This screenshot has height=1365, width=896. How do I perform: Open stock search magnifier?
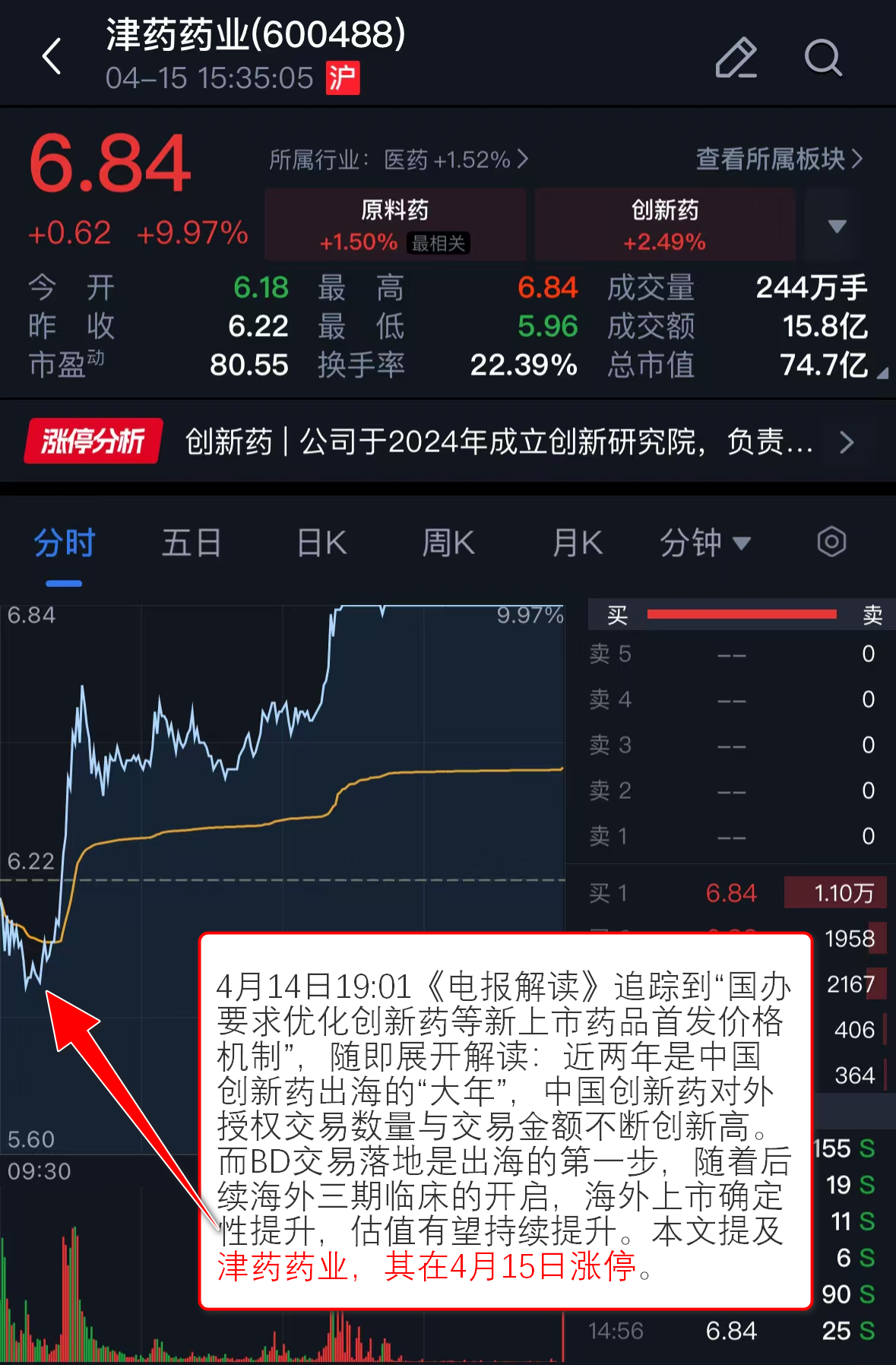[823, 57]
